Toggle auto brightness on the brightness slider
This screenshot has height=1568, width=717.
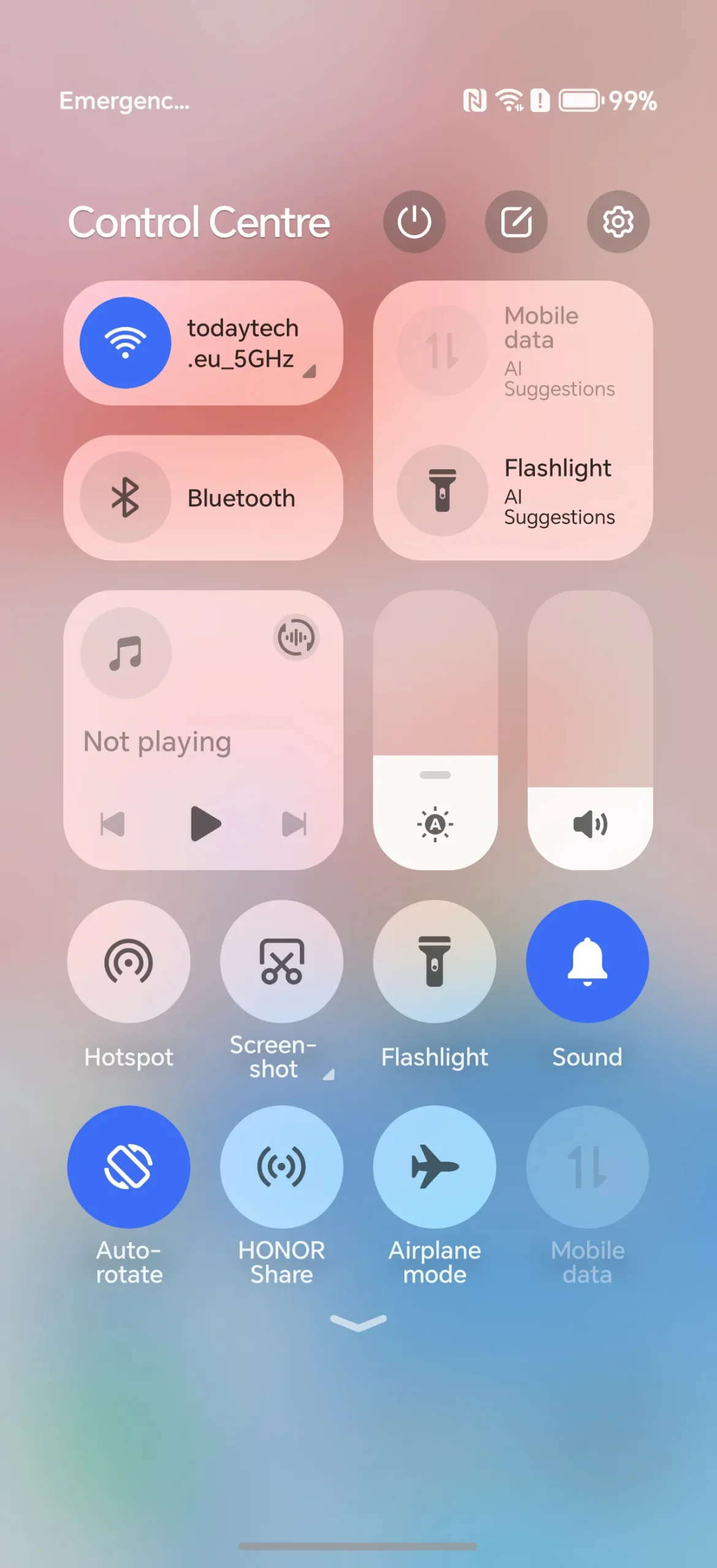(435, 824)
